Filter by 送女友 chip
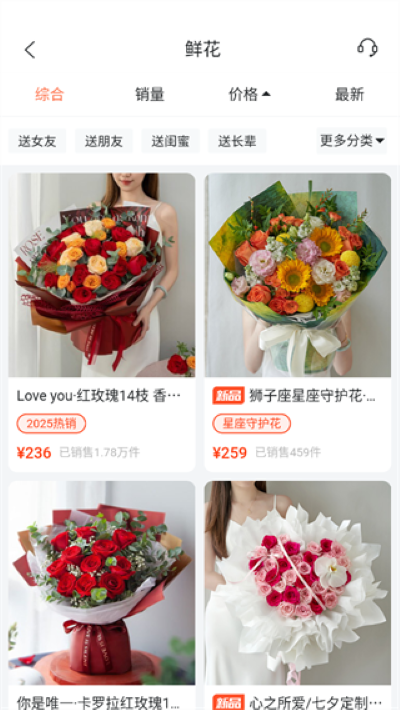 point(37,141)
